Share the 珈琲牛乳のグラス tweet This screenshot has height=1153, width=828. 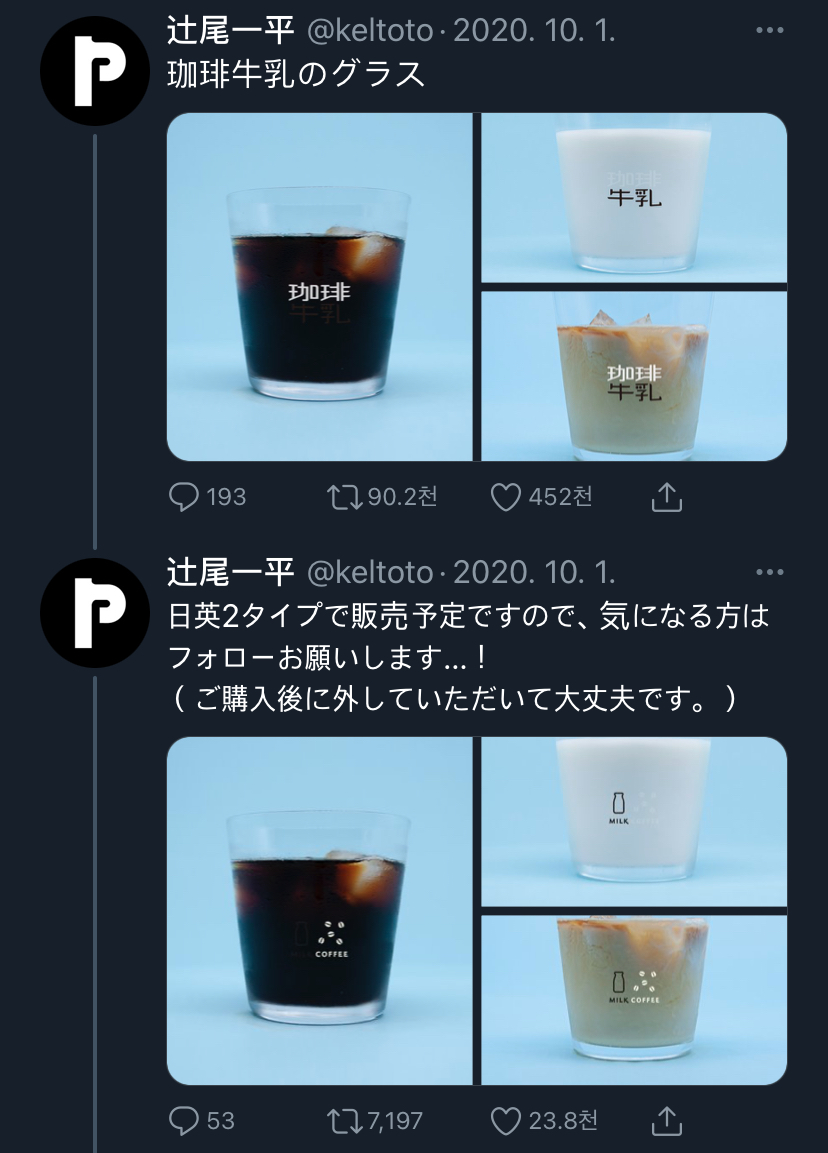click(x=667, y=496)
